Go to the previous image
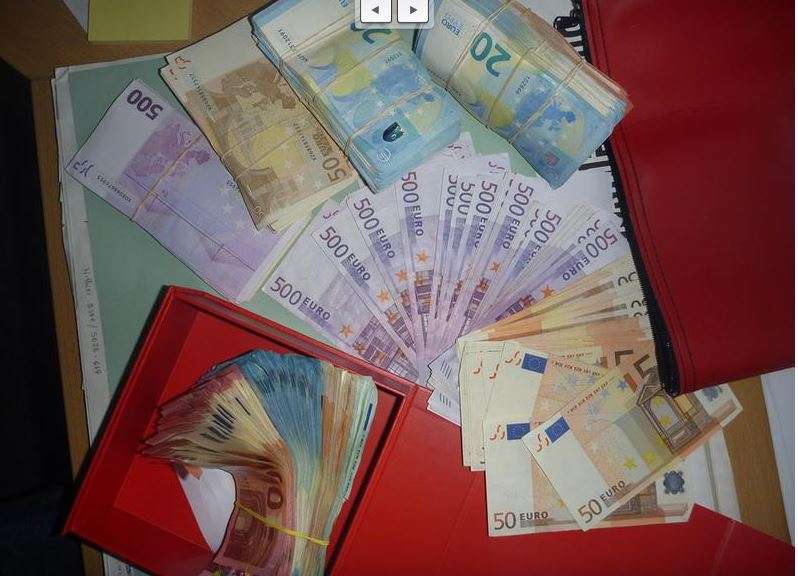Screen dimensions: 798x576 (x=376, y=10)
